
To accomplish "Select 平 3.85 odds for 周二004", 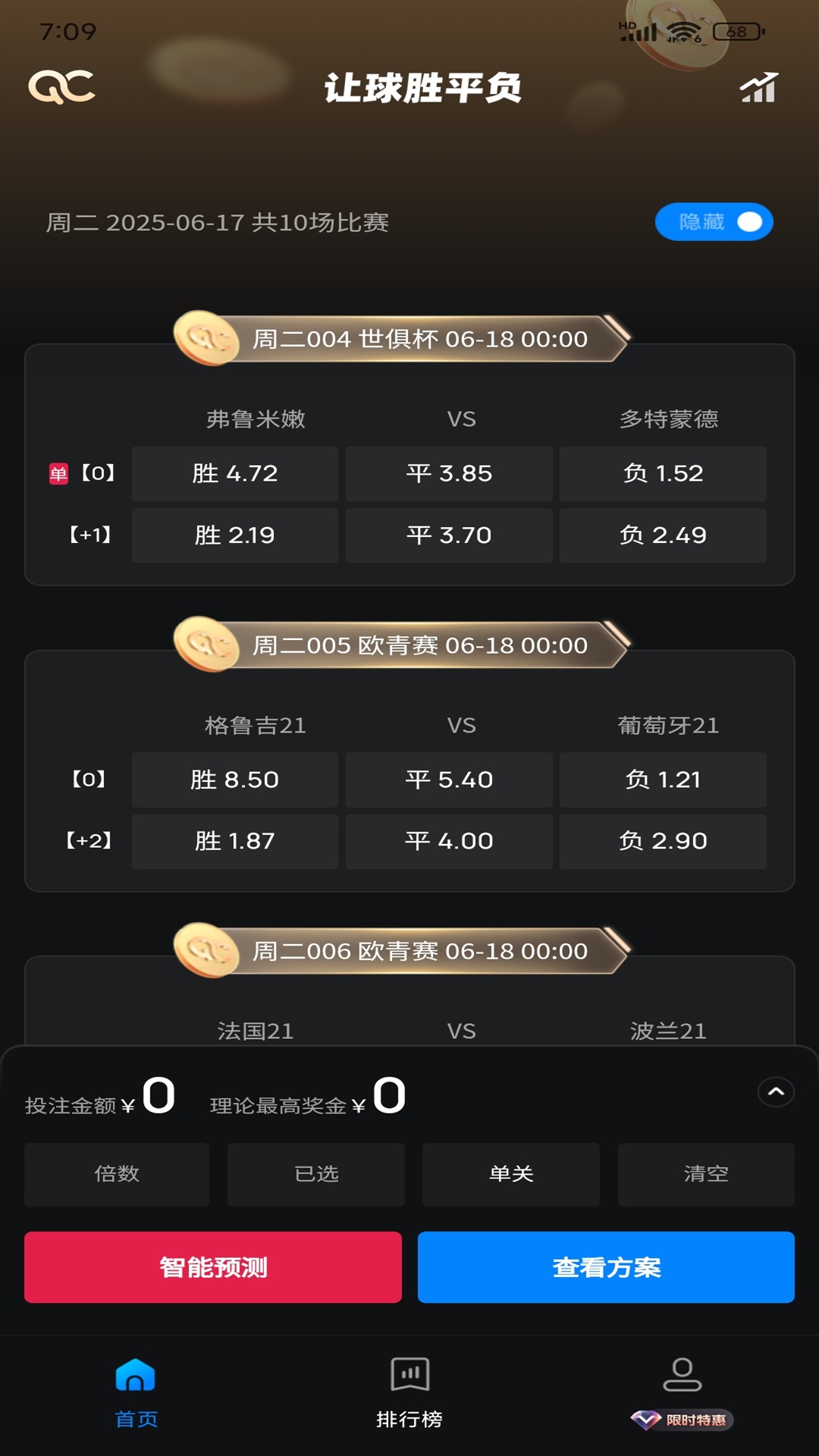I will 449,474.
